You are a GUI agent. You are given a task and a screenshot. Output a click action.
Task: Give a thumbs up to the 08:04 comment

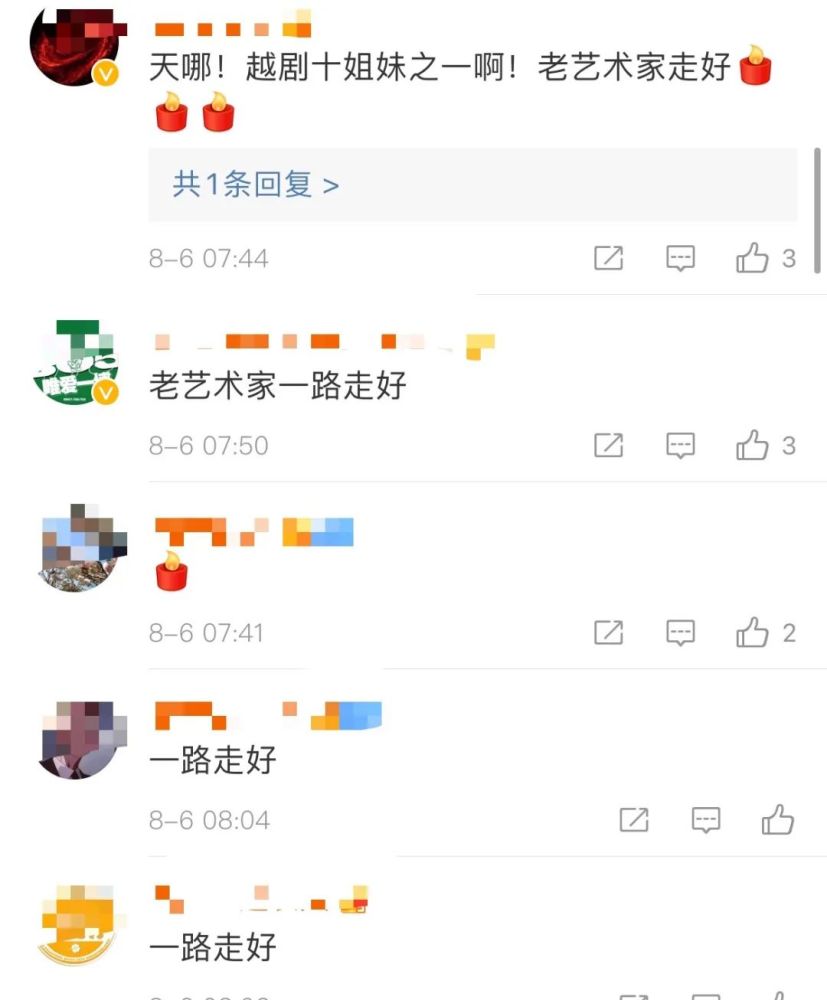pos(777,821)
